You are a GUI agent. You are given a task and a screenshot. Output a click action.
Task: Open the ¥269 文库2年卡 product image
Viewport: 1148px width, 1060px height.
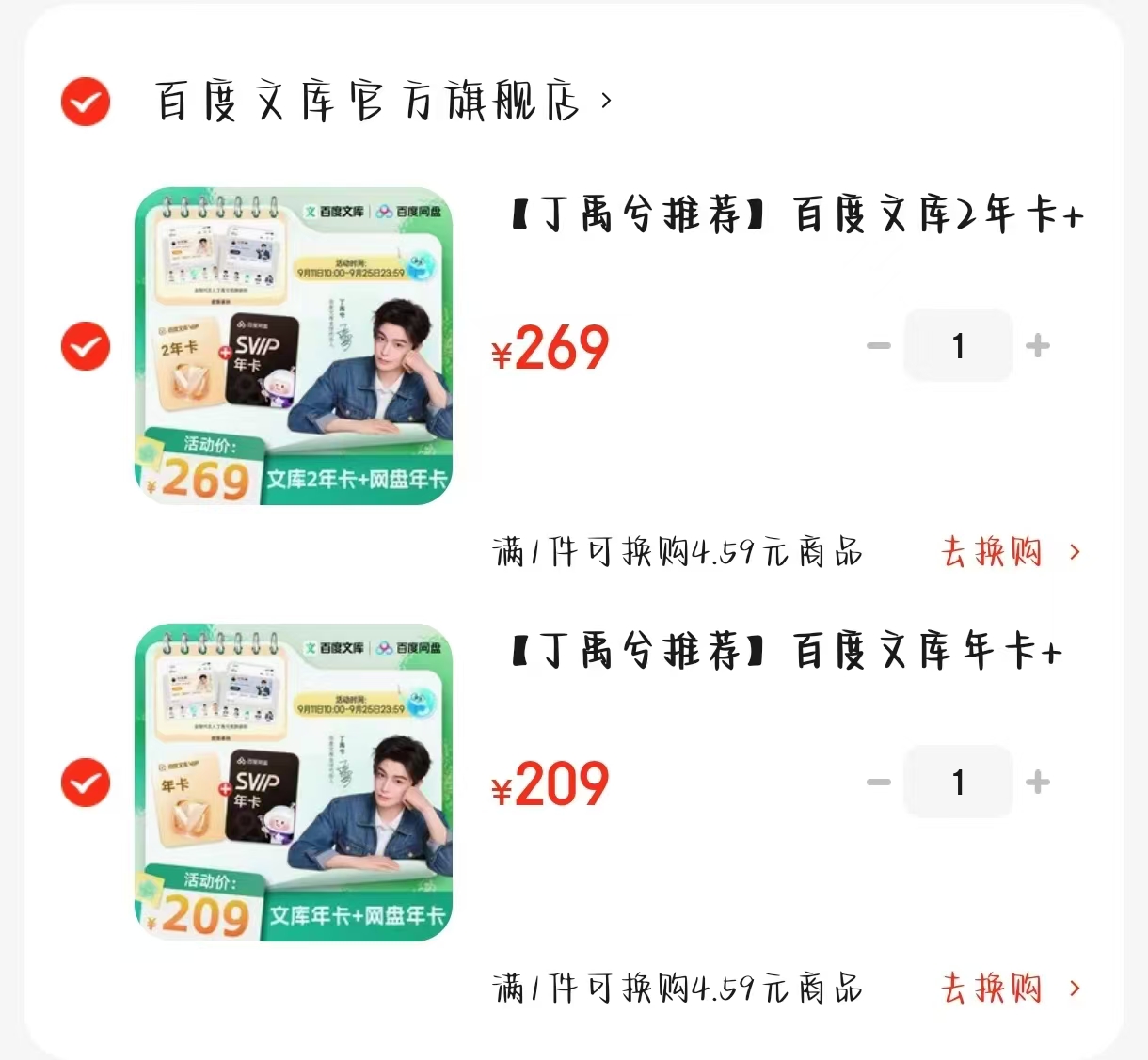[x=294, y=346]
